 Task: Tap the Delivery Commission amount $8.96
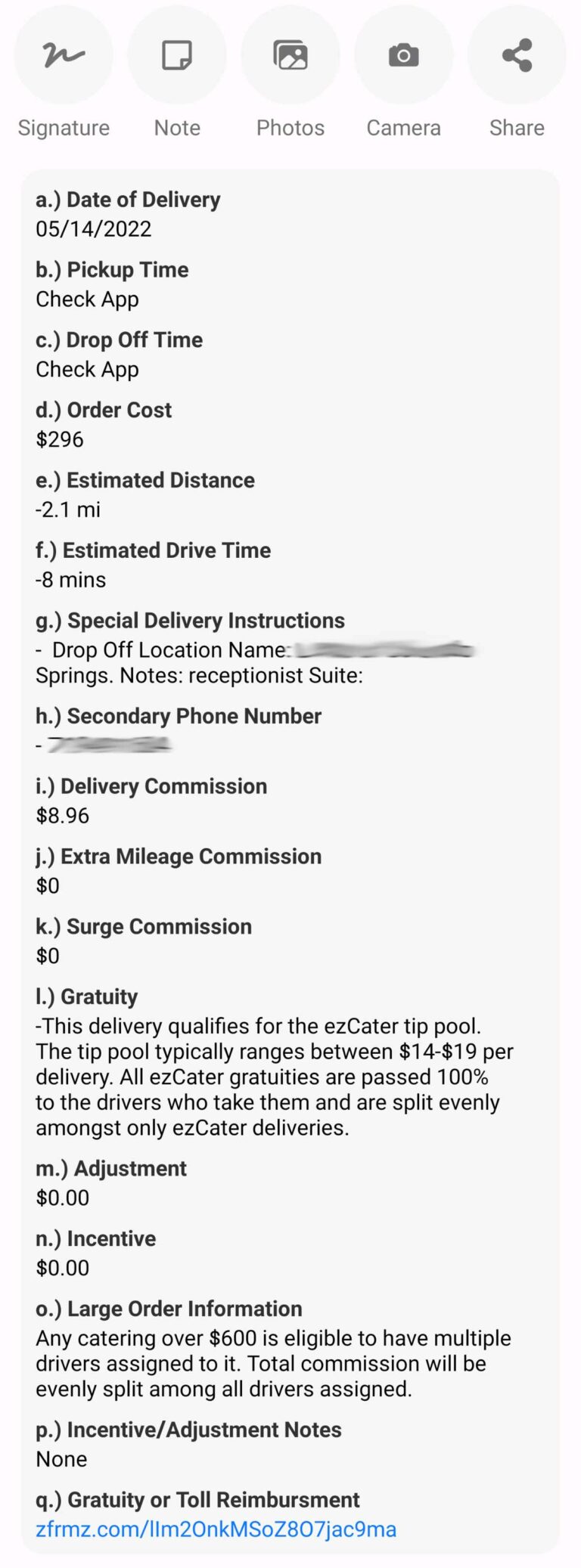coord(63,815)
